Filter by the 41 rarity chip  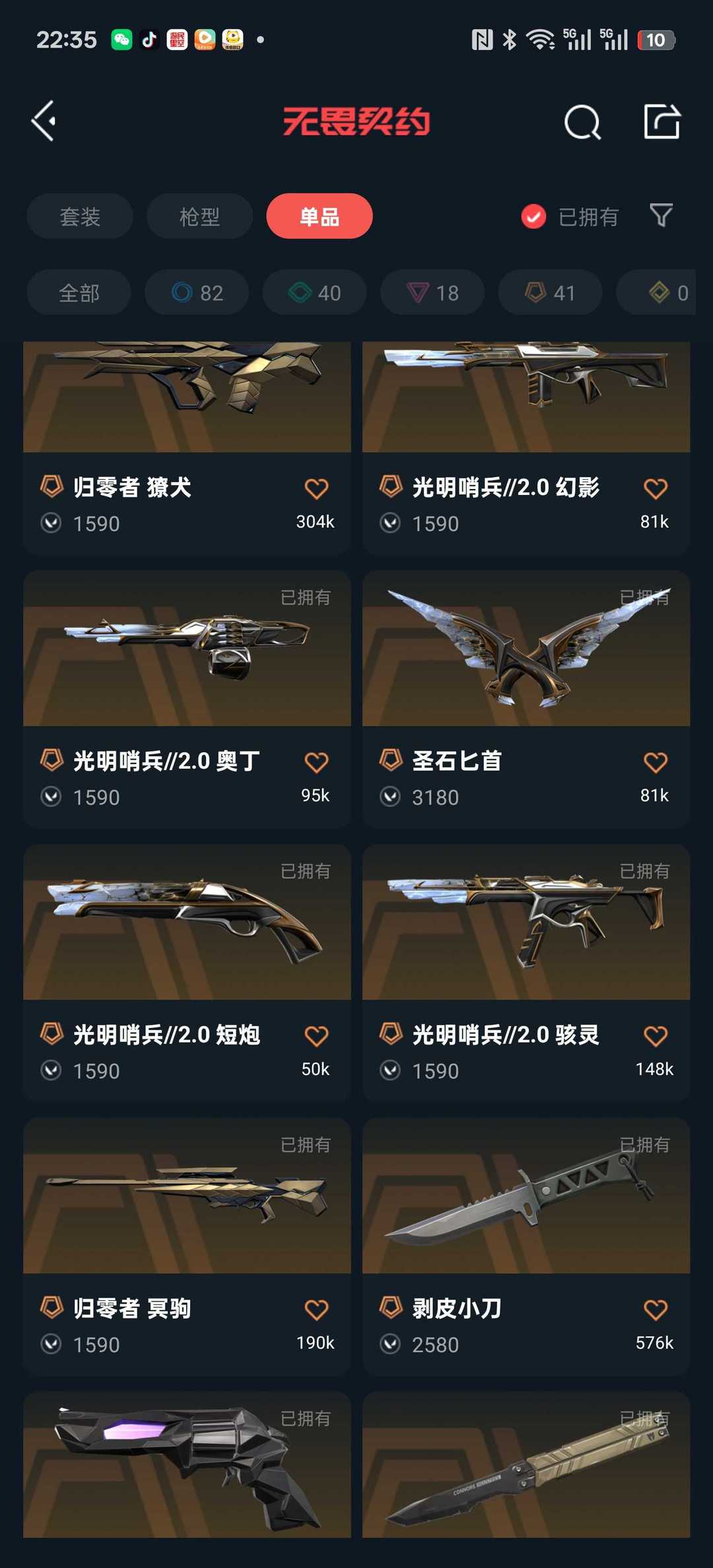pos(550,292)
